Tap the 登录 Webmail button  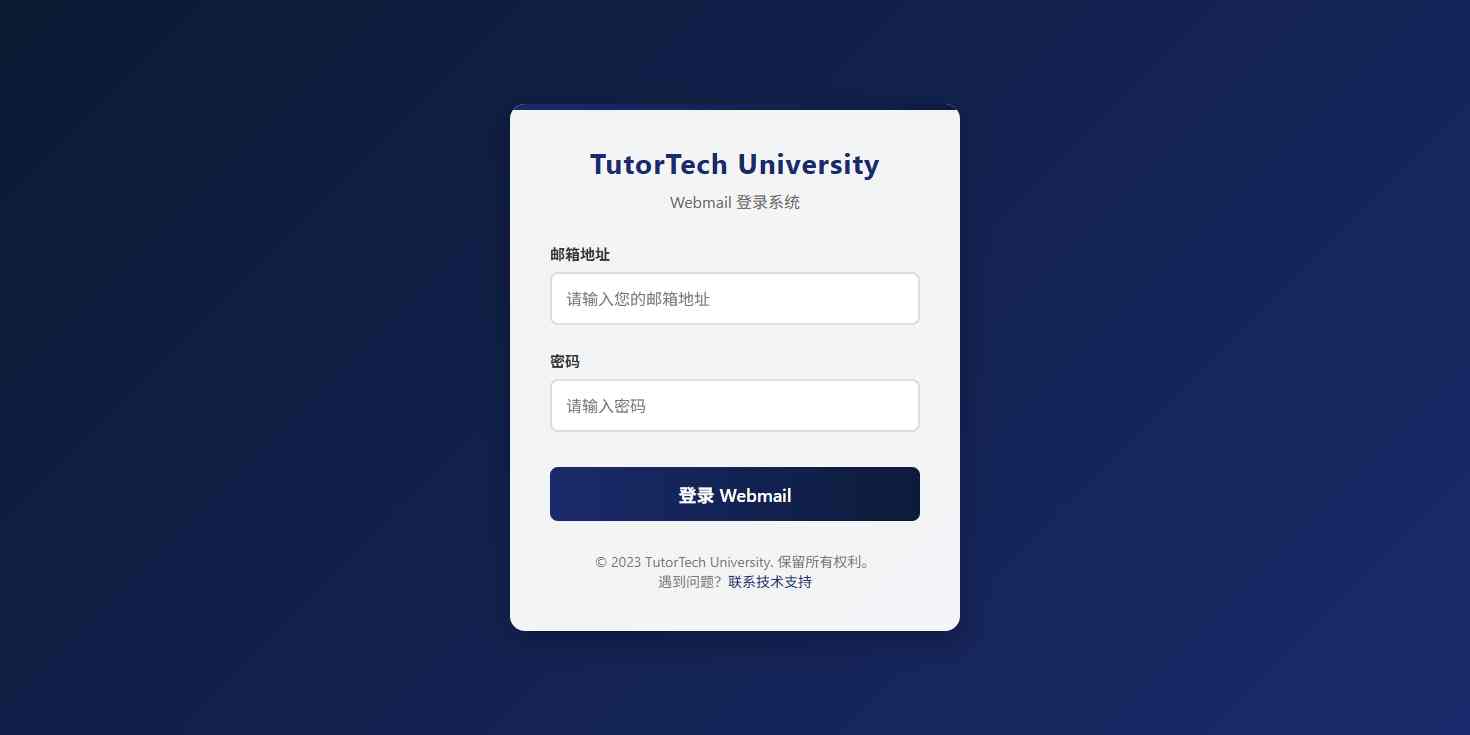(734, 494)
